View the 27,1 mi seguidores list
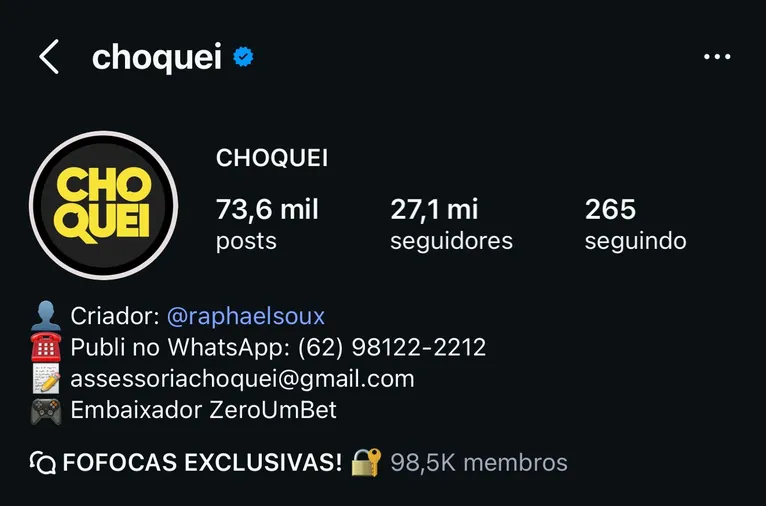The height and width of the screenshot is (506, 766). (450, 224)
